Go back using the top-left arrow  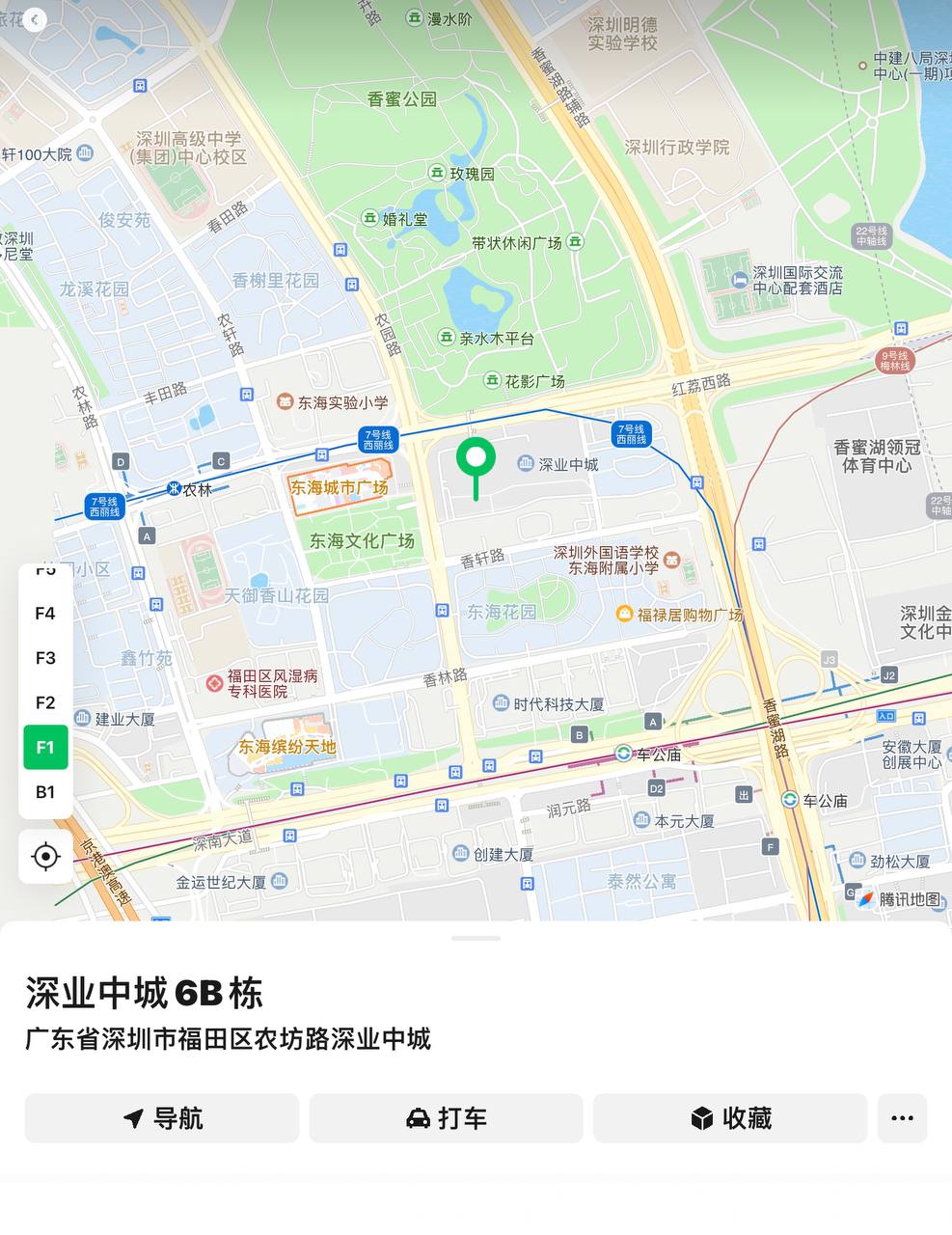click(34, 19)
